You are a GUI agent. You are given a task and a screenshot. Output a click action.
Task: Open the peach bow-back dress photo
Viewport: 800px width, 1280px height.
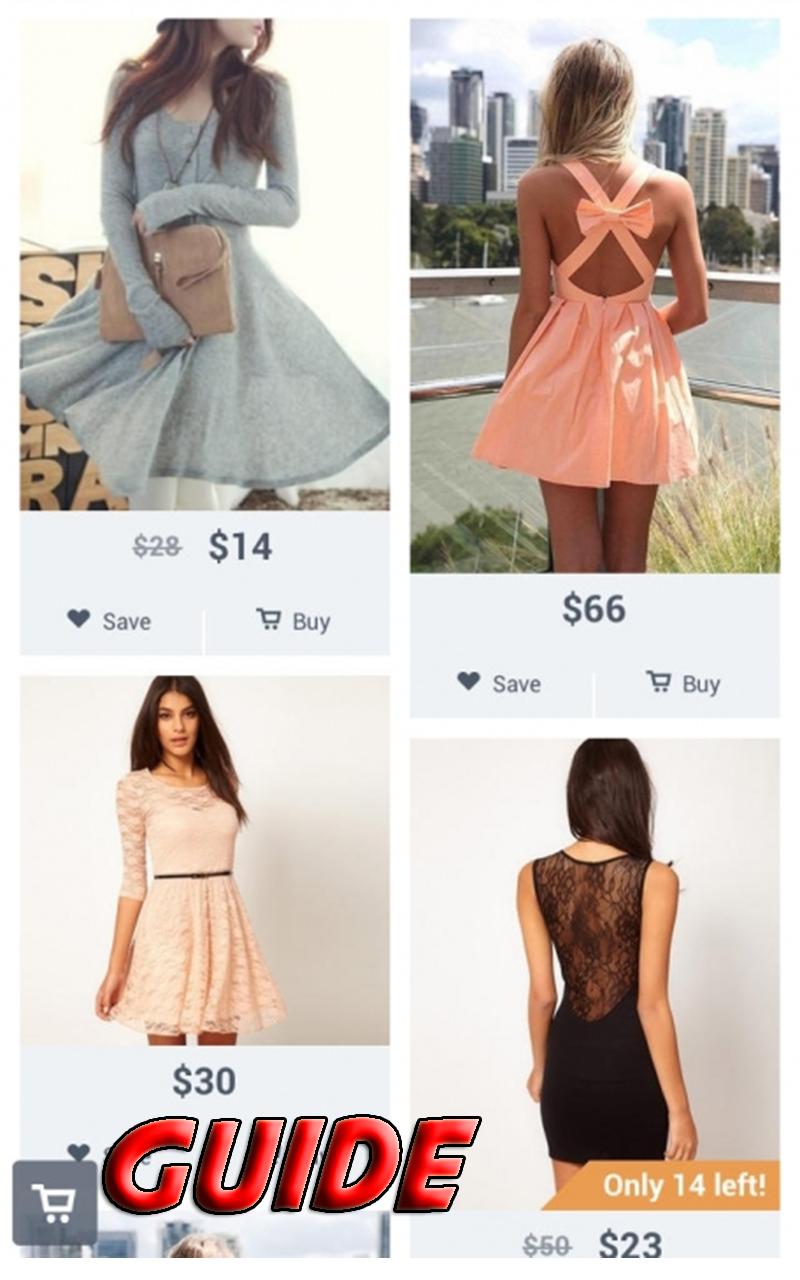(x=594, y=295)
